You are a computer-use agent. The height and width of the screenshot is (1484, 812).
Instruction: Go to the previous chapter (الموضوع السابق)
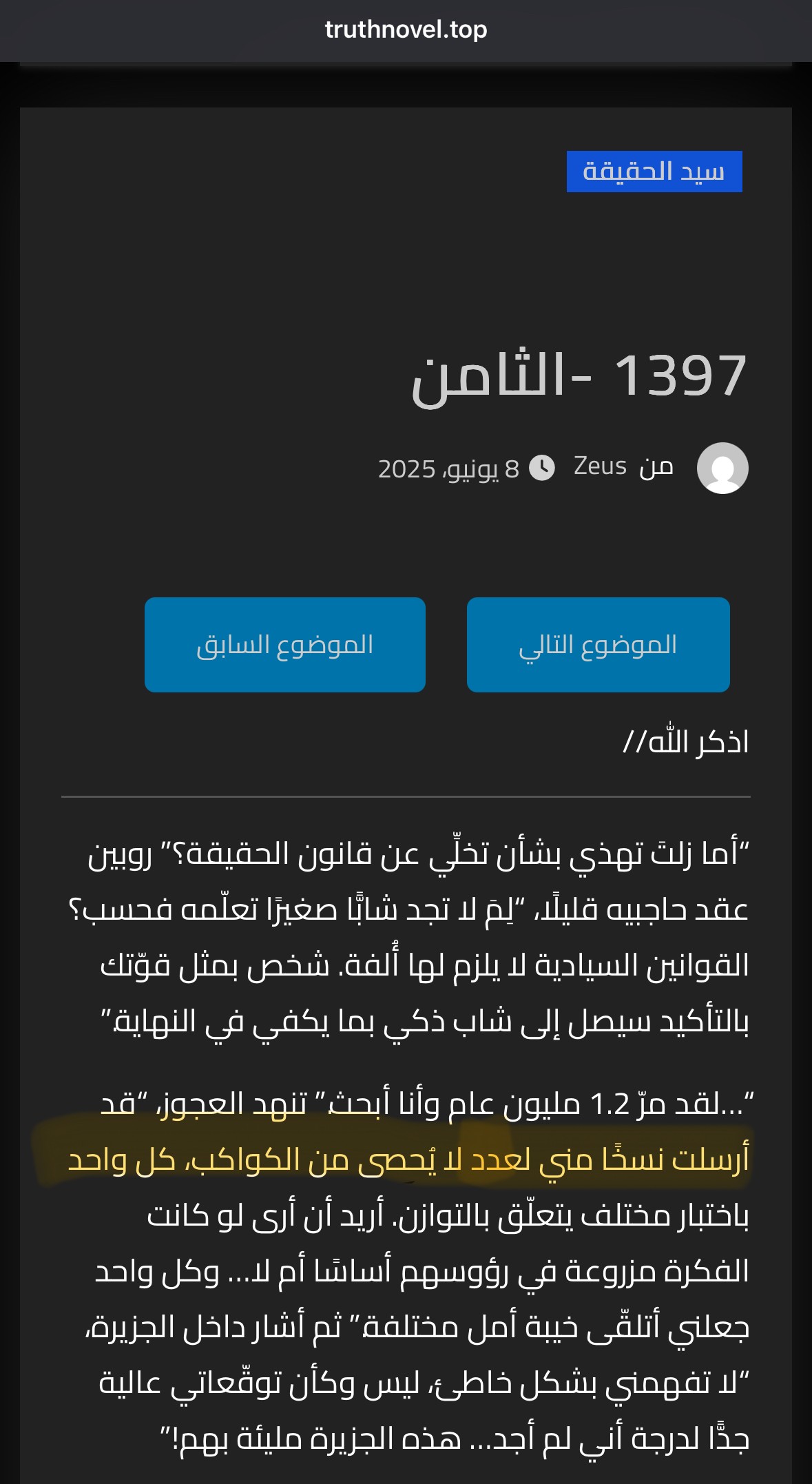(x=285, y=645)
